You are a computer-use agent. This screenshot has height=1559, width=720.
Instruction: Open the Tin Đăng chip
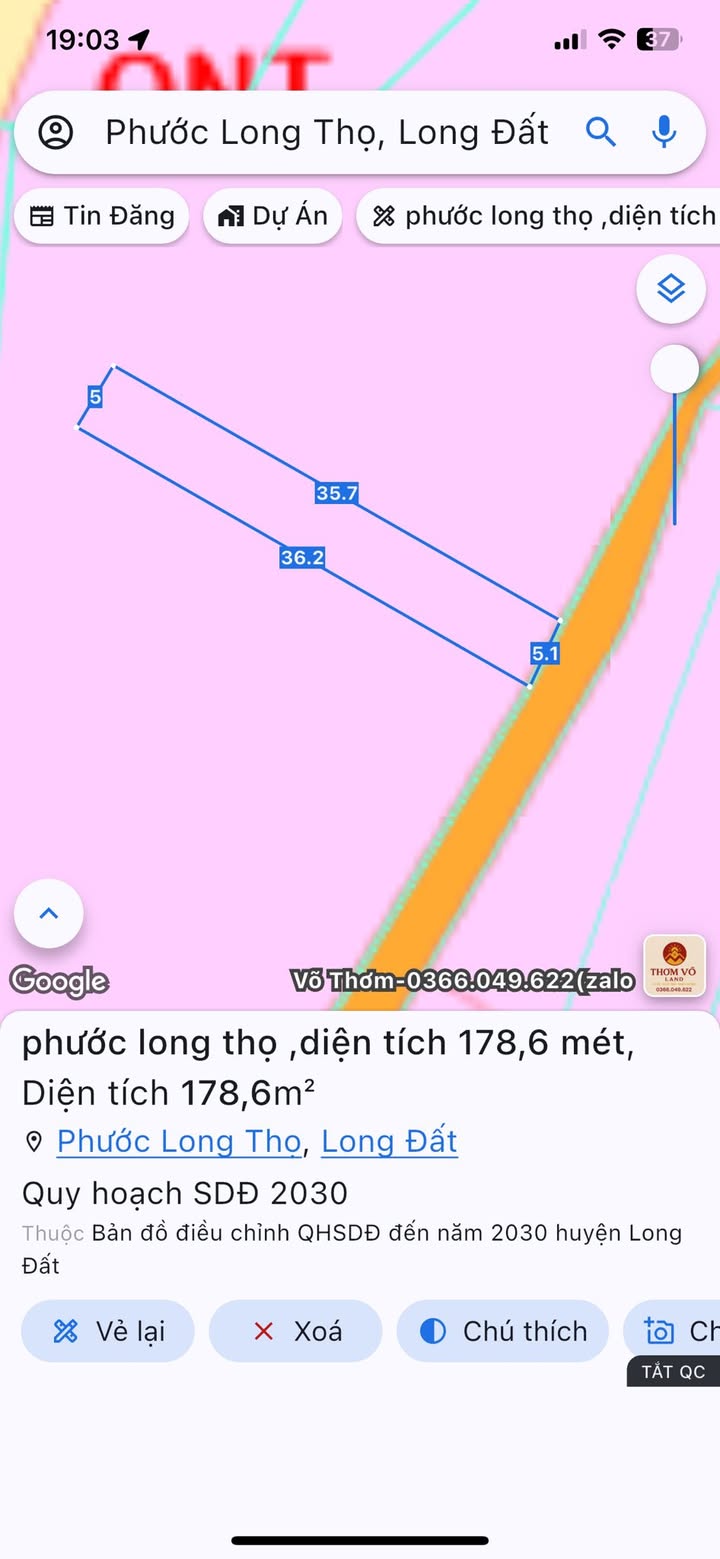coord(102,216)
